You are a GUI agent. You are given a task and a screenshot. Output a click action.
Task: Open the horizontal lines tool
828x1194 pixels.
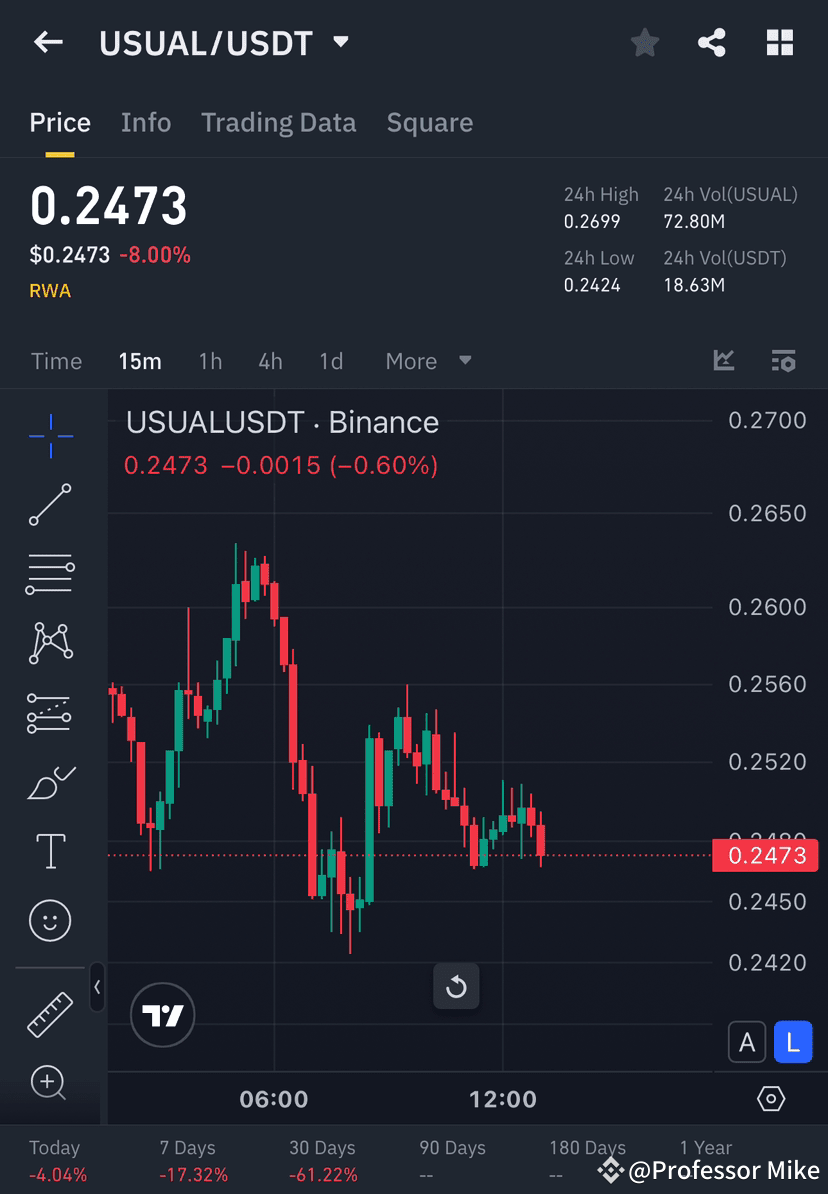(x=50, y=574)
